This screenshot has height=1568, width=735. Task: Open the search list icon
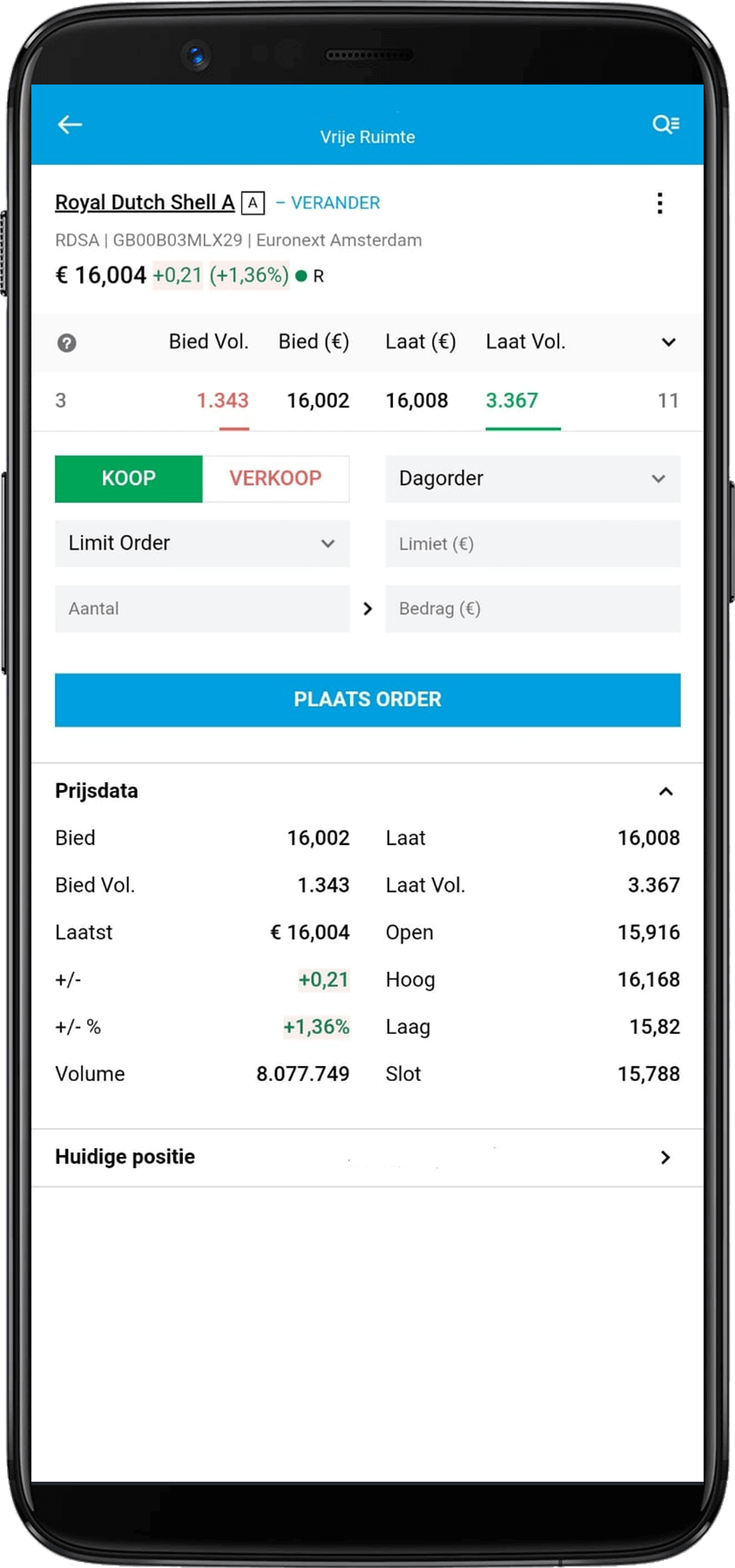pyautogui.click(x=665, y=125)
